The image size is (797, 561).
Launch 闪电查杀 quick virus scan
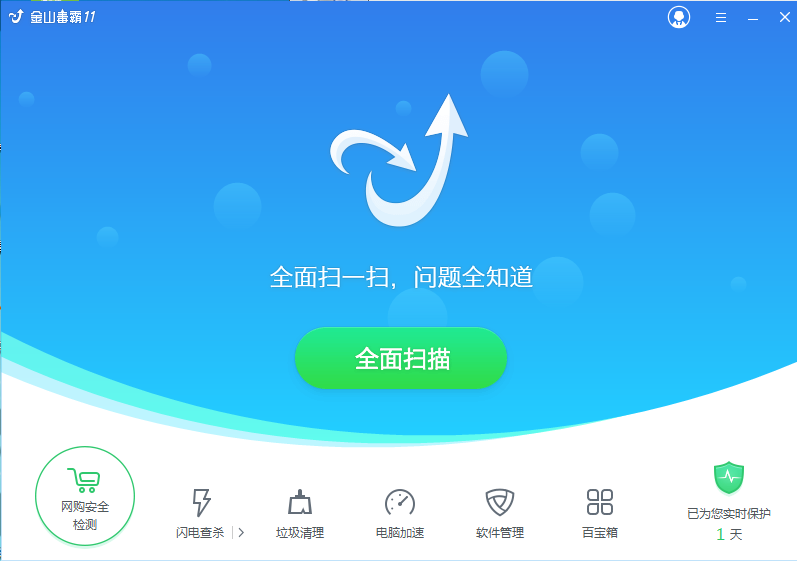(201, 511)
